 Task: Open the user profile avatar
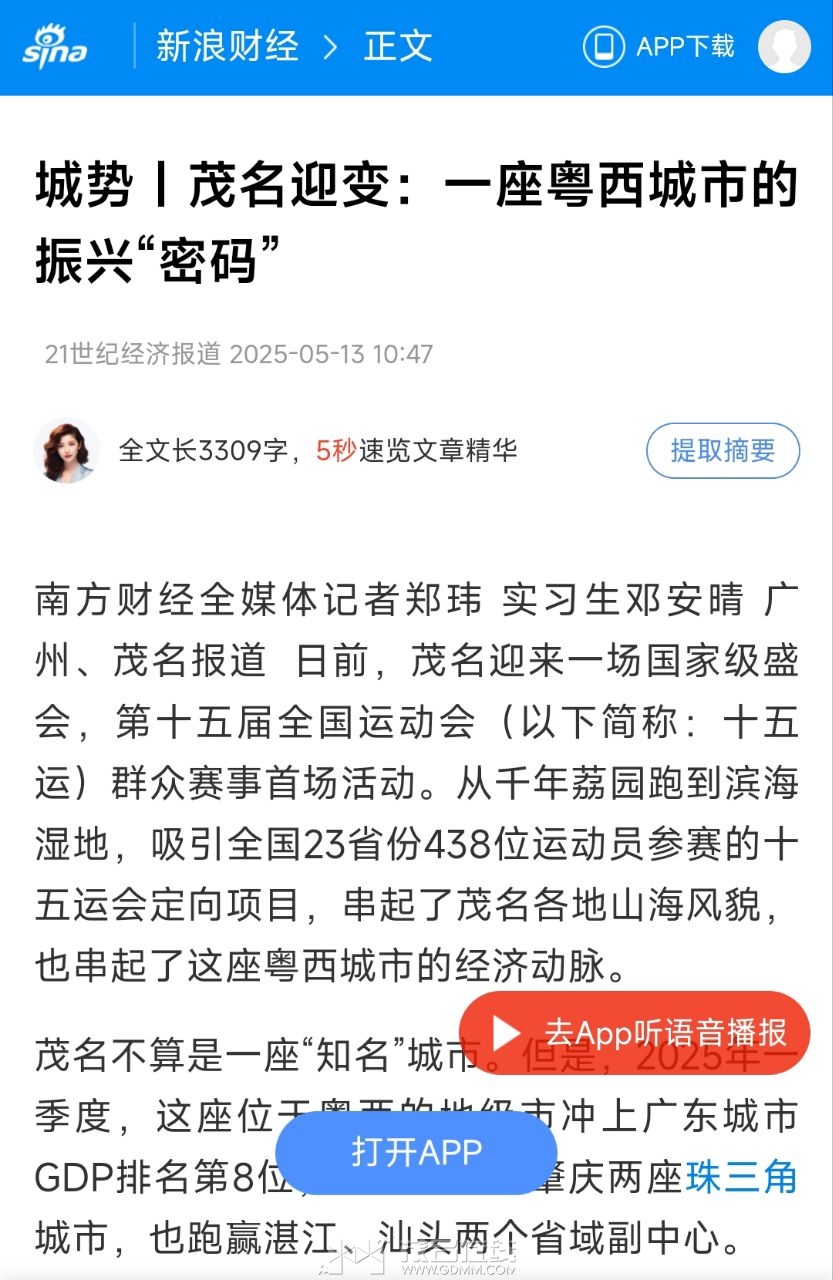pyautogui.click(x=784, y=47)
